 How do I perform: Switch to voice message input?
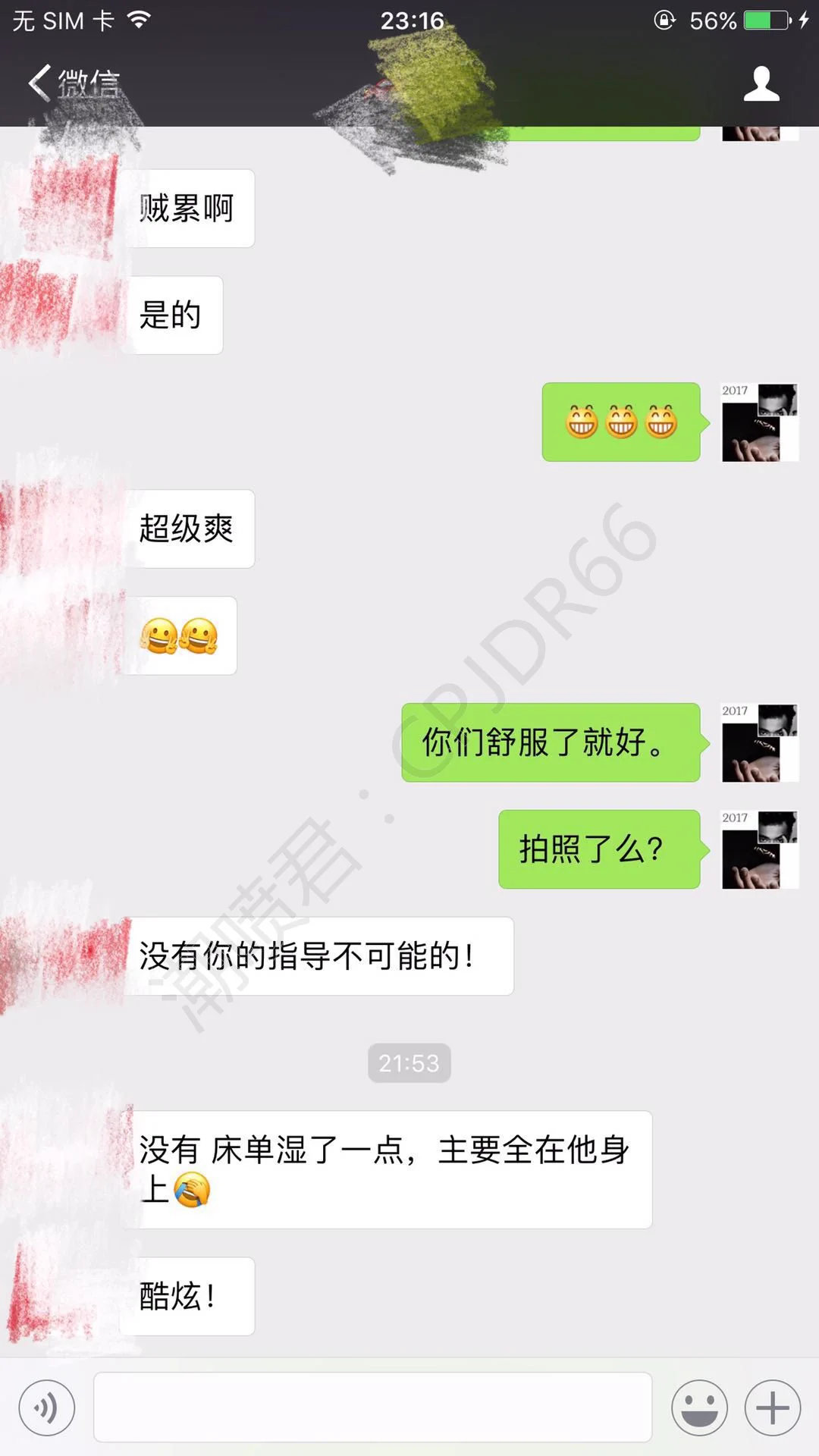[47, 1408]
